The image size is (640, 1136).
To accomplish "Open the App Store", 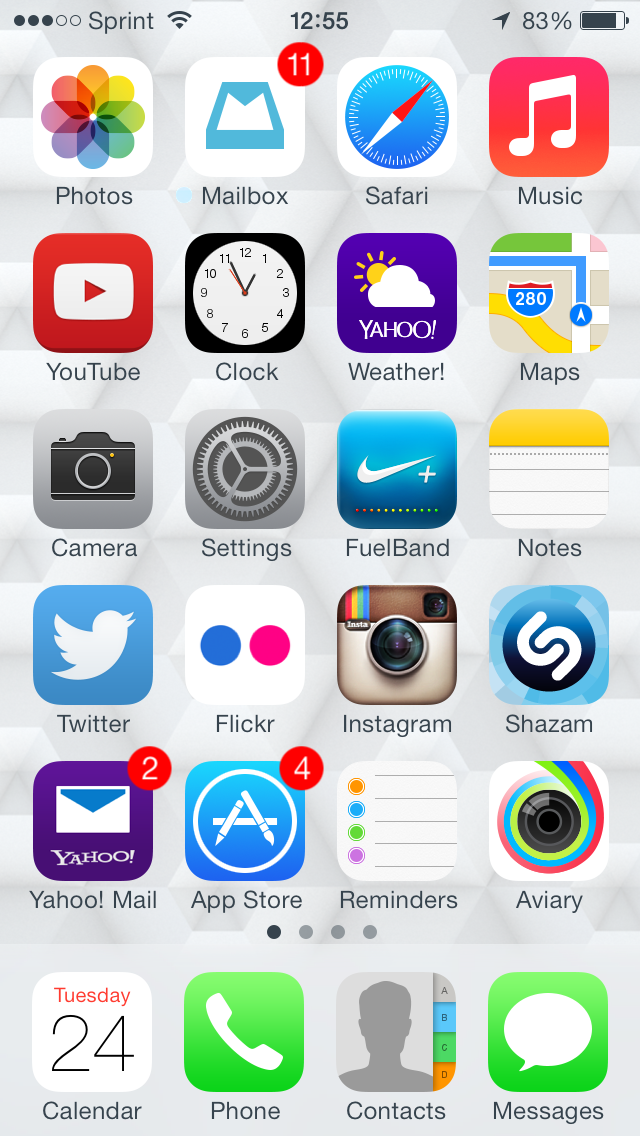I will tap(245, 821).
